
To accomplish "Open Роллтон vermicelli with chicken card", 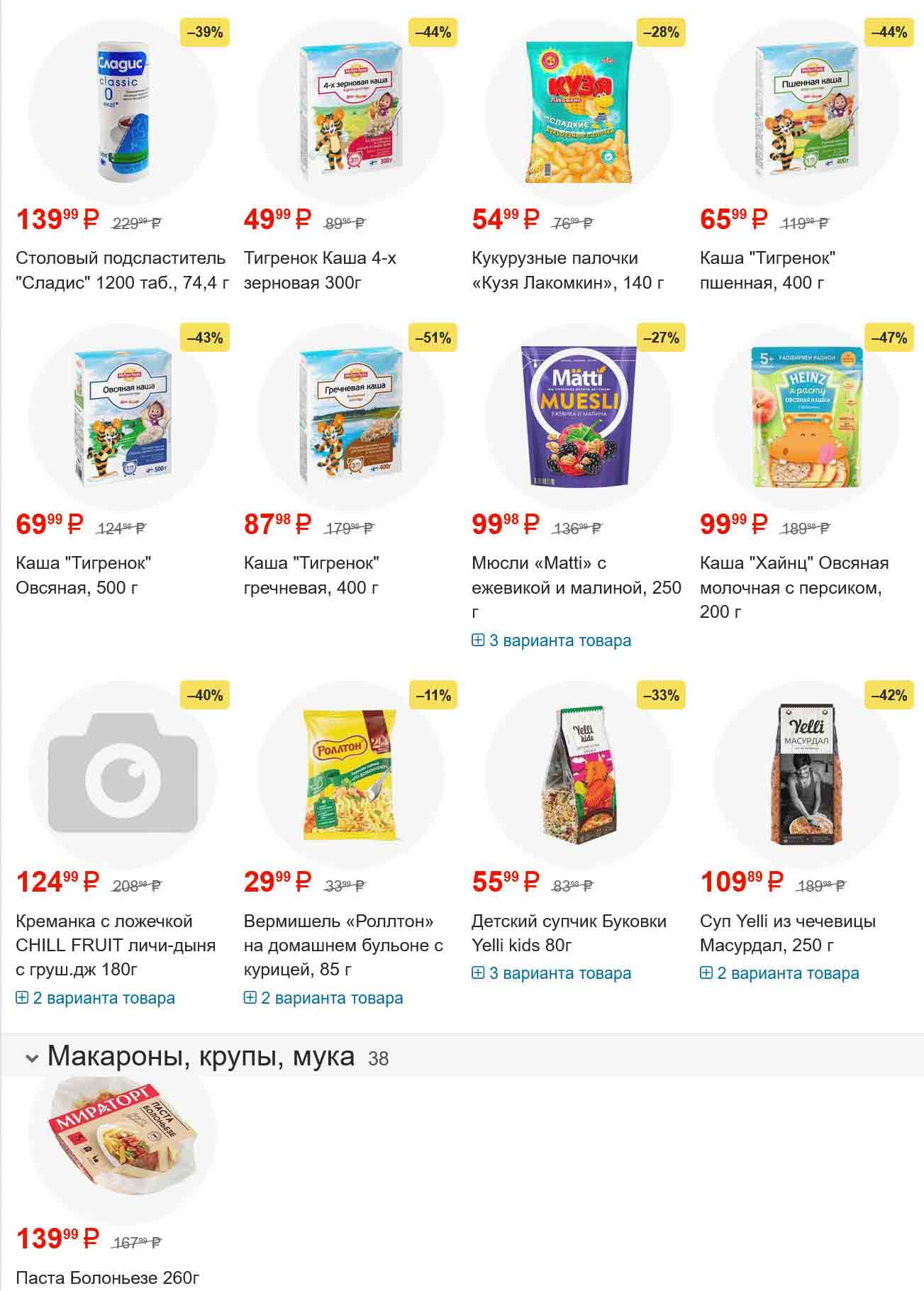I will [x=343, y=945].
